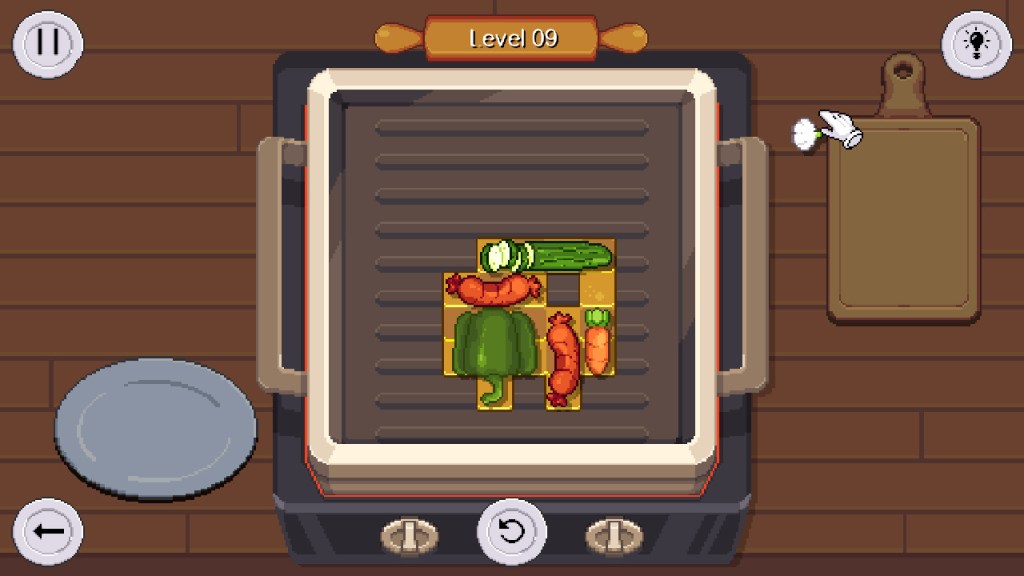Viewport: 1024px width, 576px height.
Task: Select the vertical sausage
Action: [563, 357]
